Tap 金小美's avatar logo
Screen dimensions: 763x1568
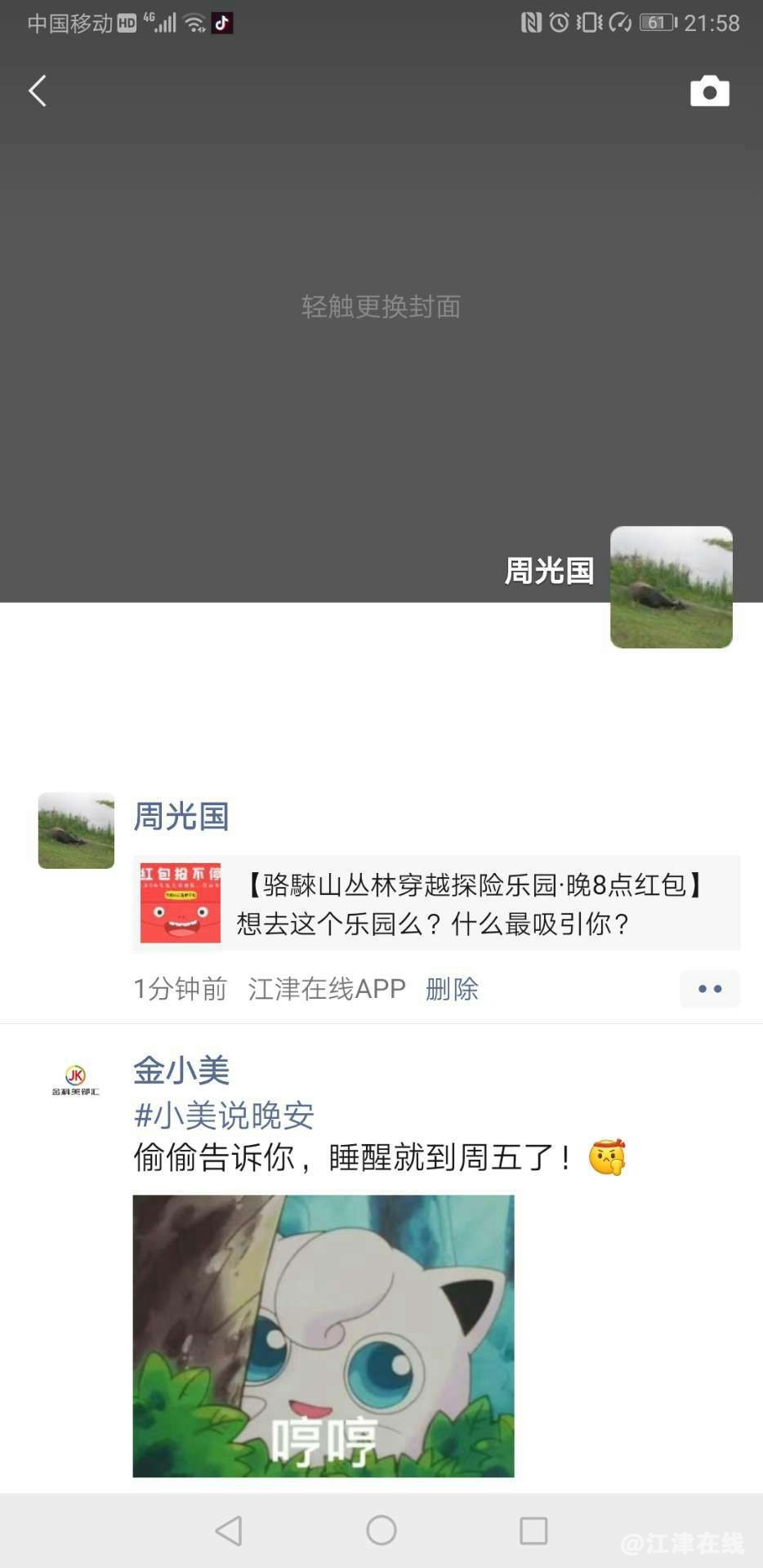[76, 1079]
